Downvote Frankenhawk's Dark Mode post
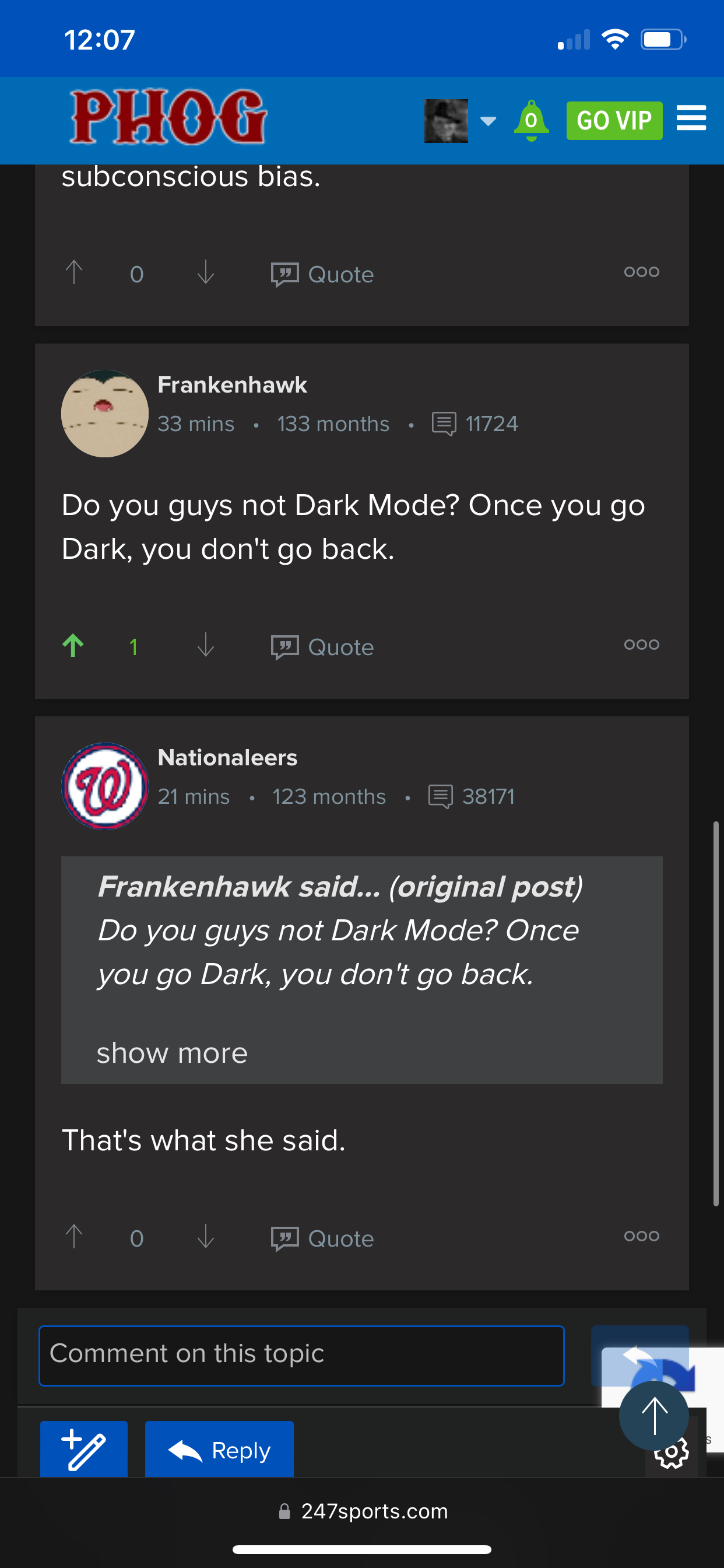This screenshot has height=1568, width=724. (x=206, y=645)
